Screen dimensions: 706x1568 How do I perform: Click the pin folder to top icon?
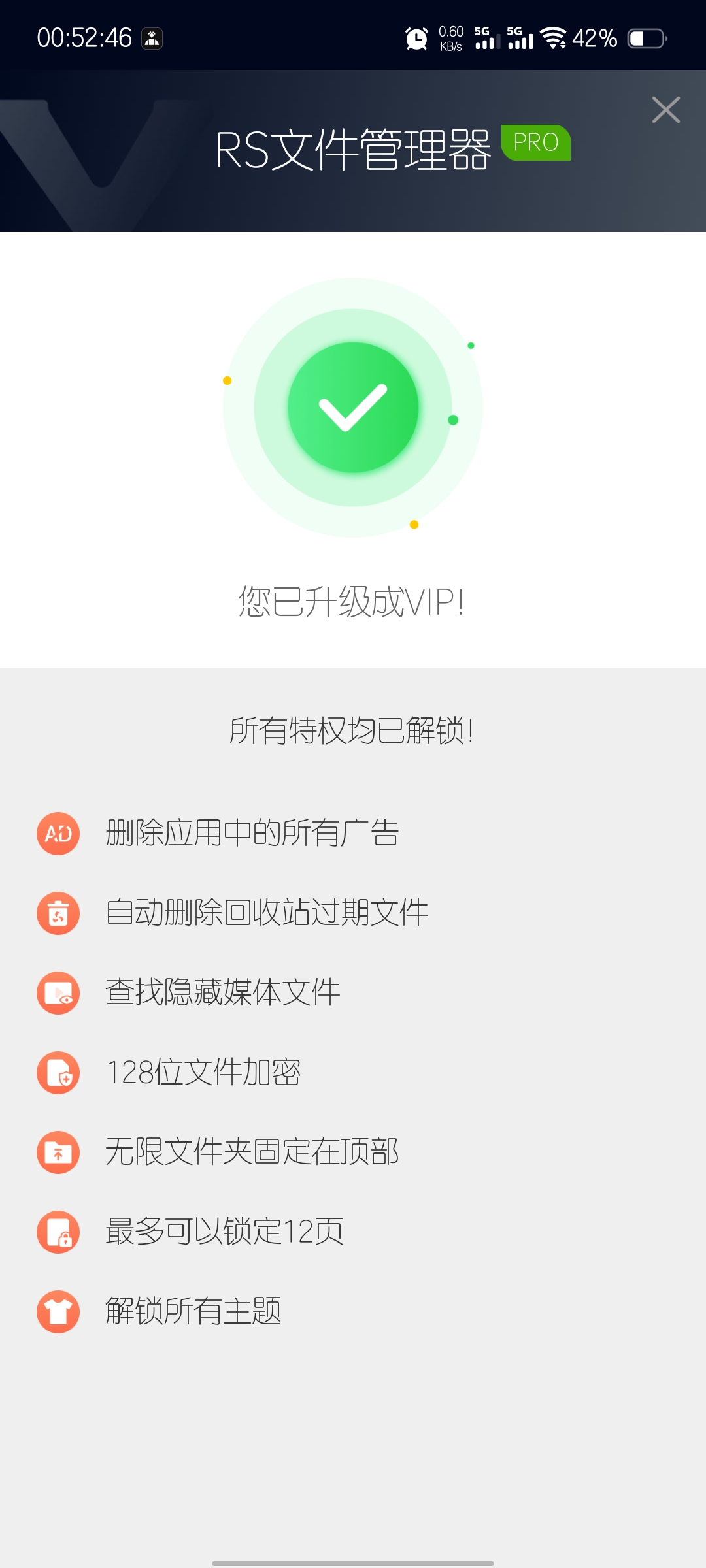point(58,1152)
